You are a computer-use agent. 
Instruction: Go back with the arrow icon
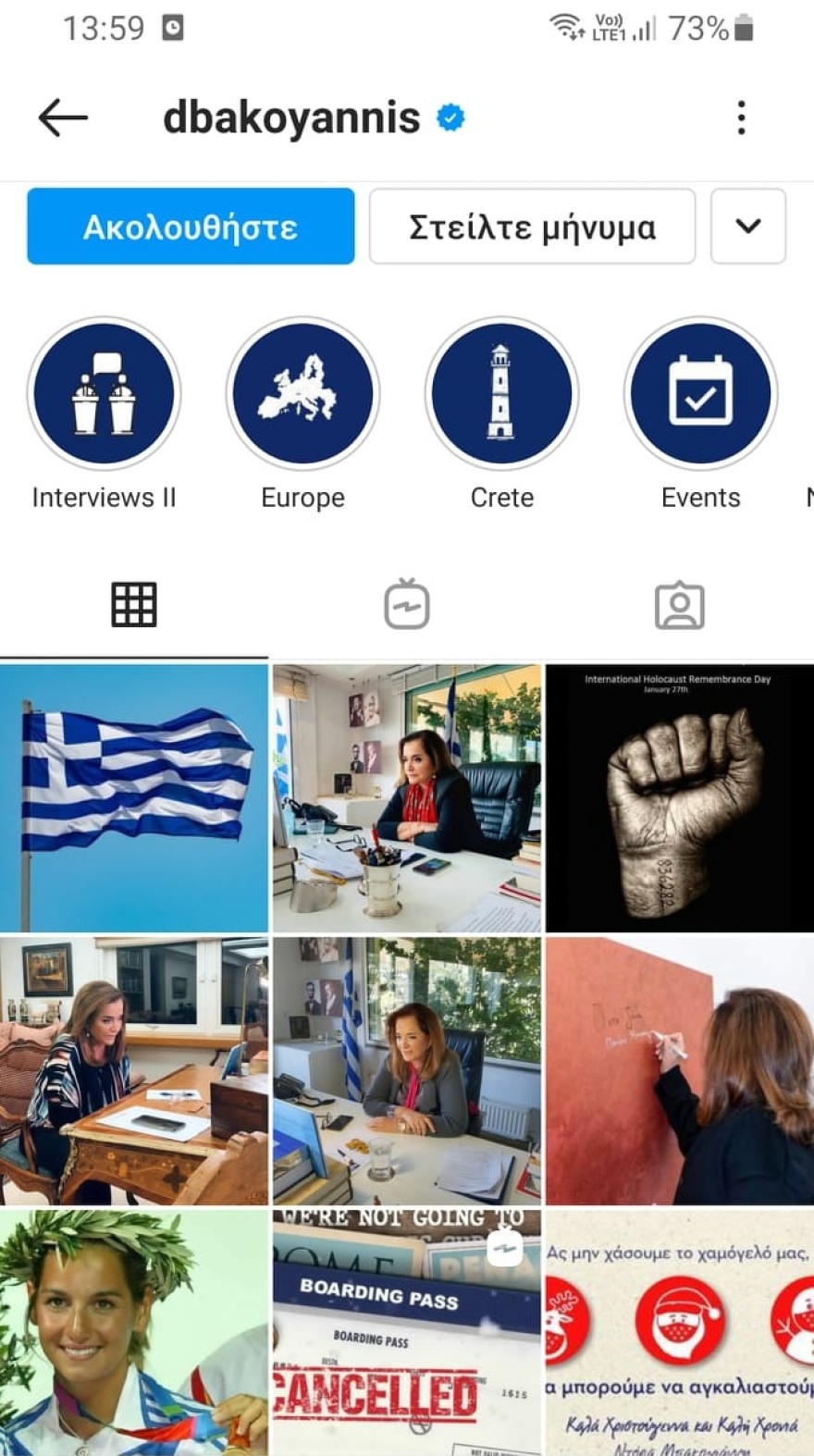click(61, 117)
